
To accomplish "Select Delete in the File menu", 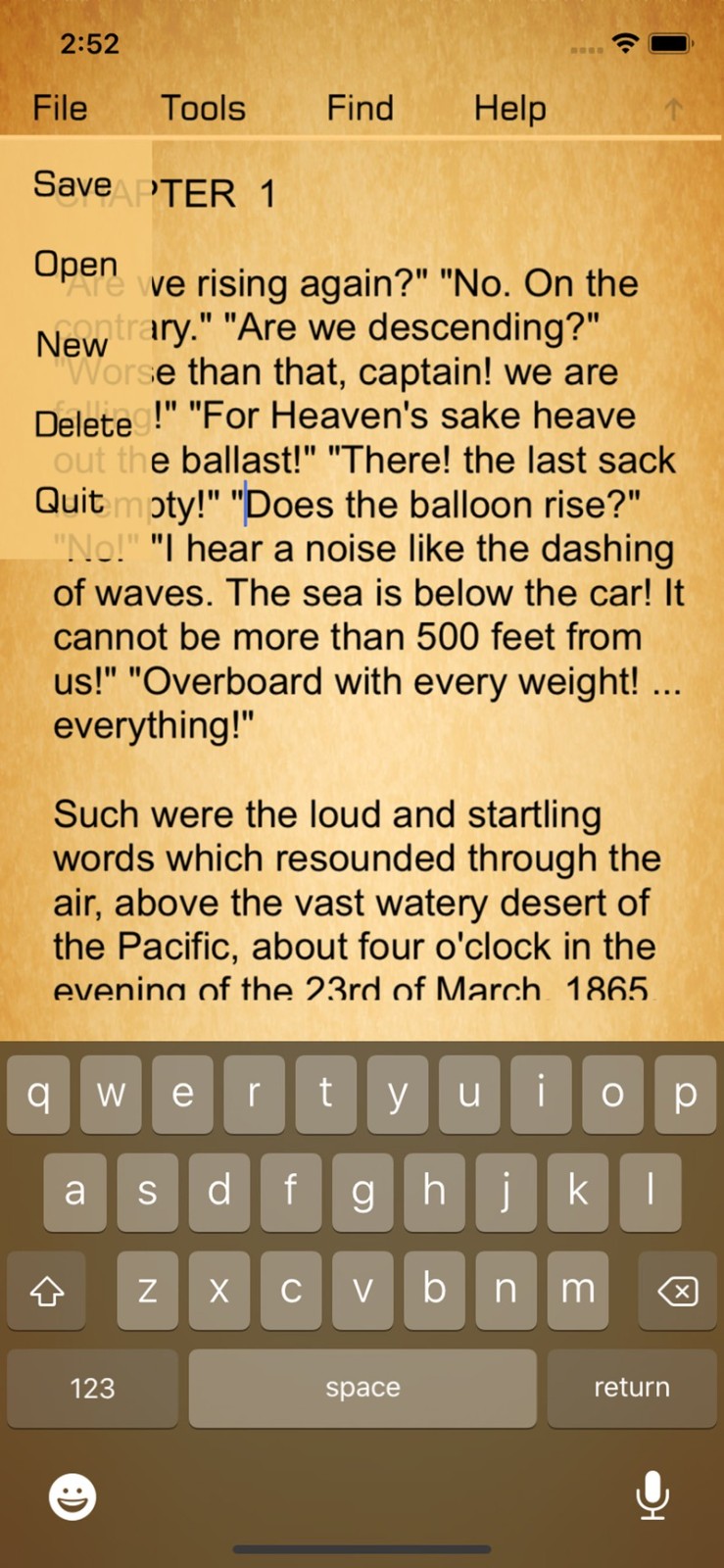I will tap(83, 424).
